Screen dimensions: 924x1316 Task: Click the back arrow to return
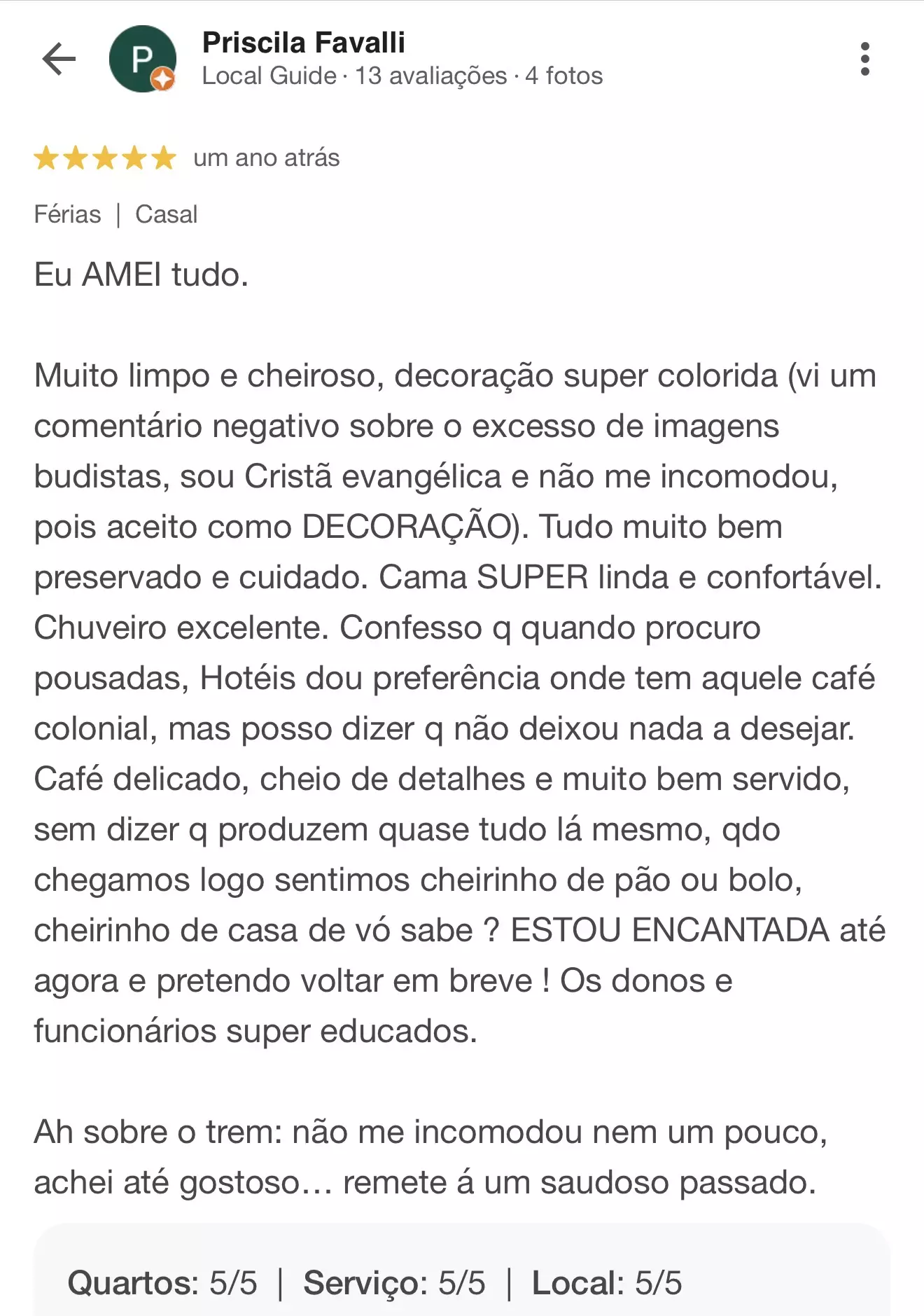click(58, 57)
